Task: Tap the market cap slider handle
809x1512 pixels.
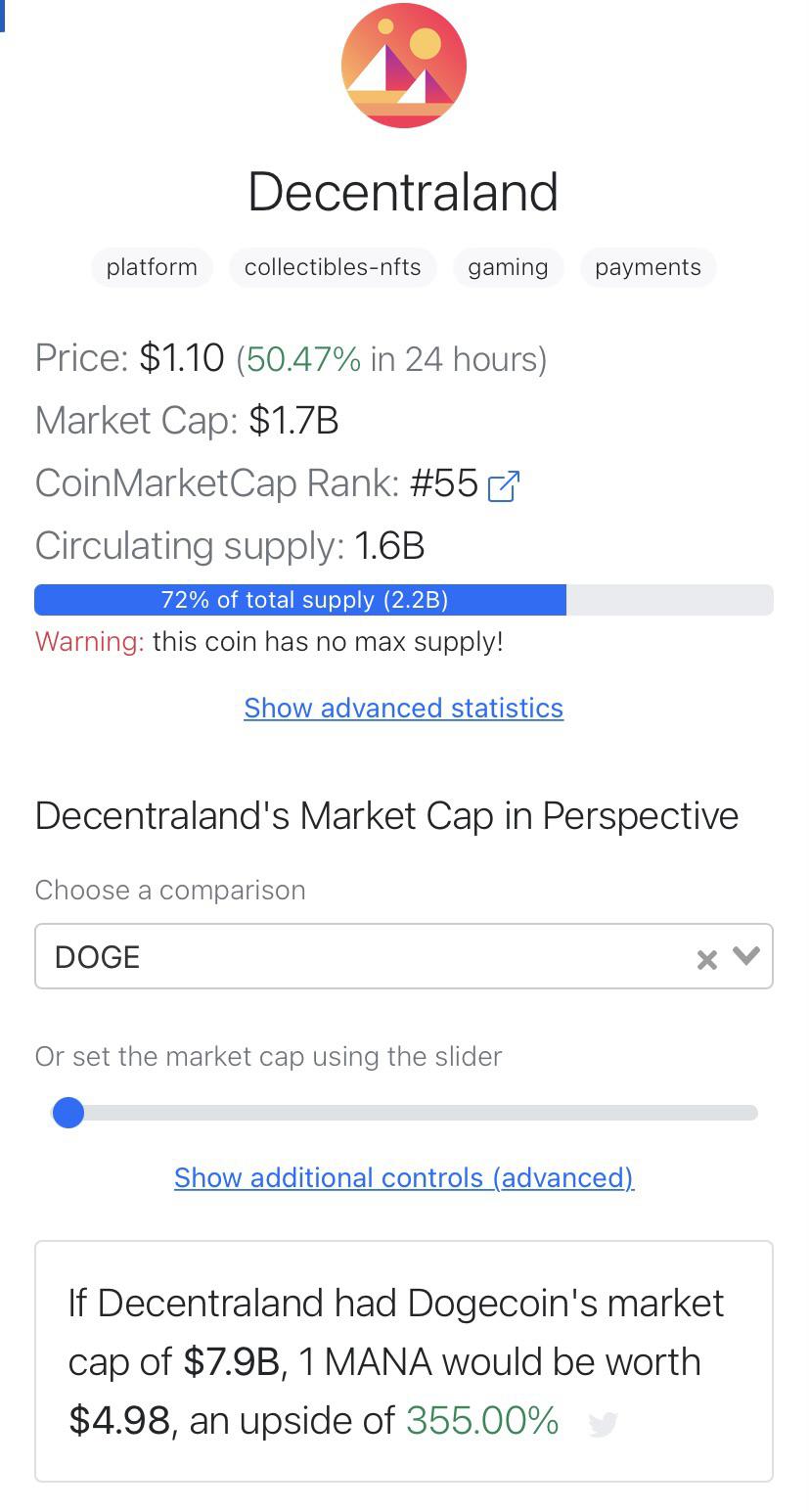Action: 68,1113
